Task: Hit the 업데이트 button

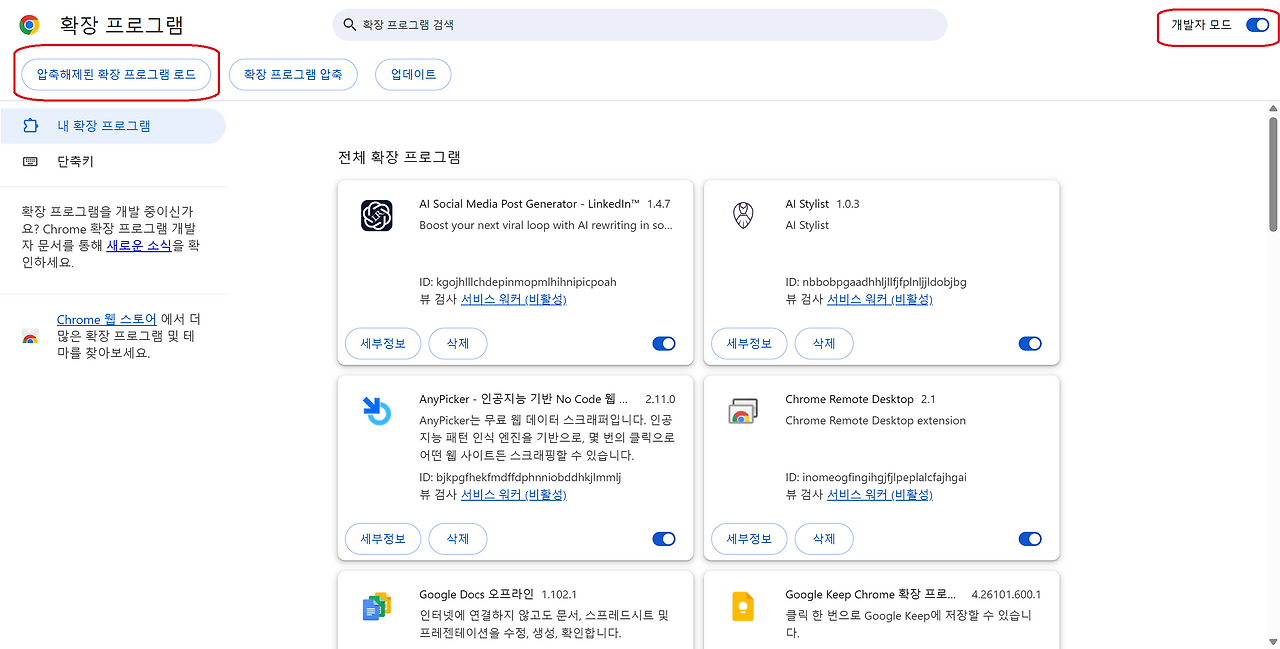Action: tap(413, 74)
